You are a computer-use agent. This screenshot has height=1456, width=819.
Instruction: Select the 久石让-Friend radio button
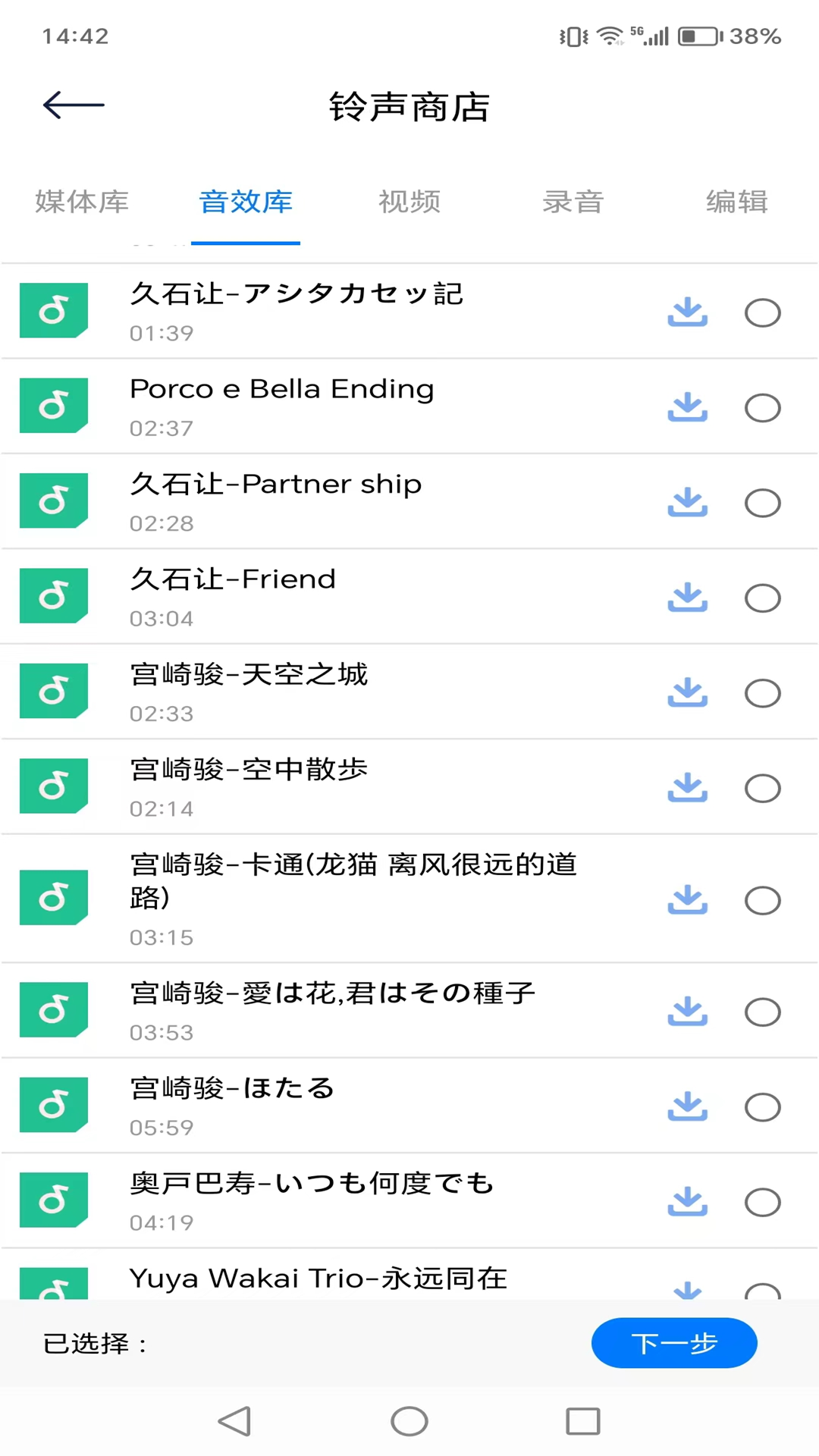(x=762, y=598)
